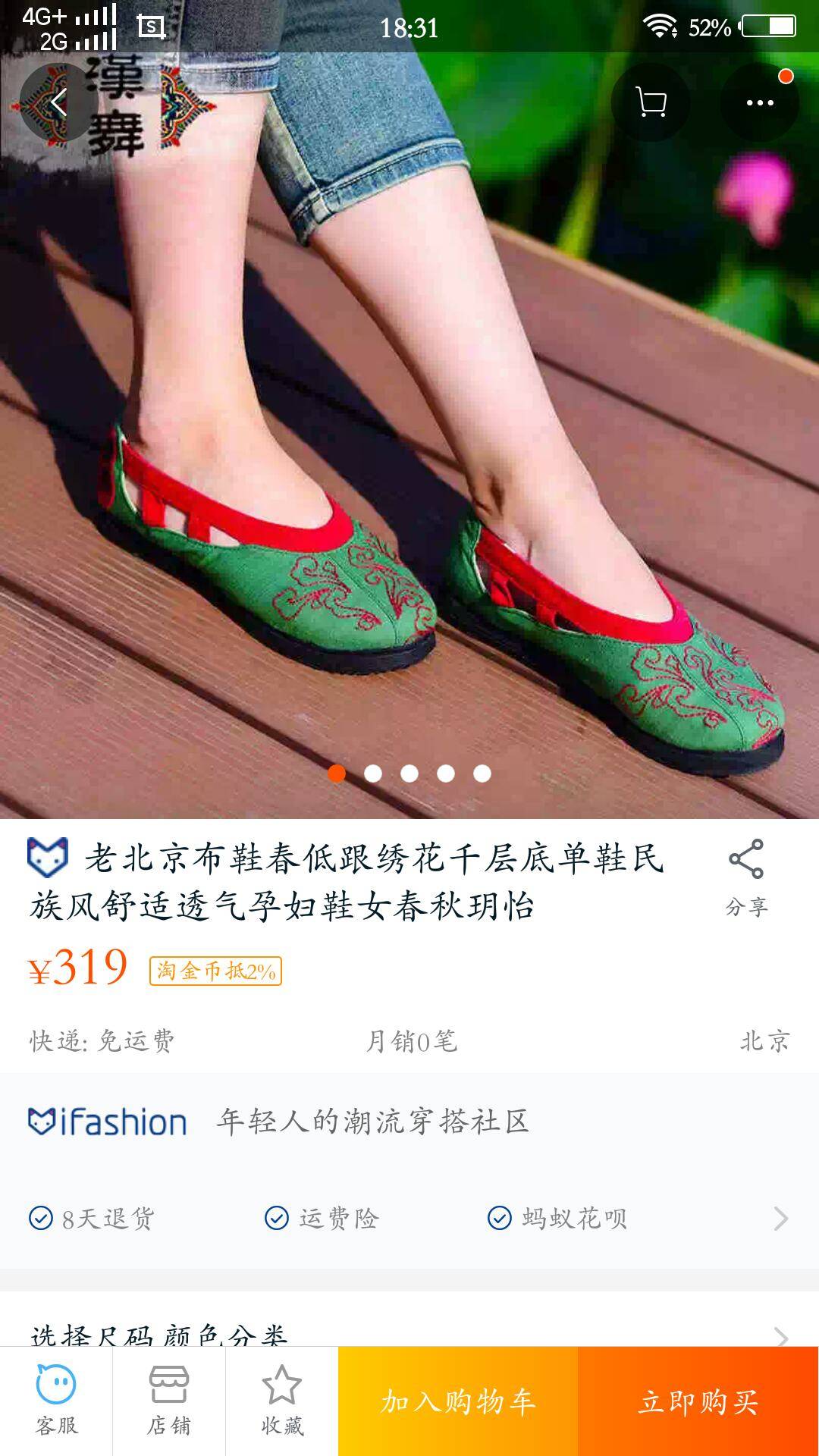Screen dimensions: 819x1456
Task: Open the ifashion community banner
Action: pos(409,1122)
